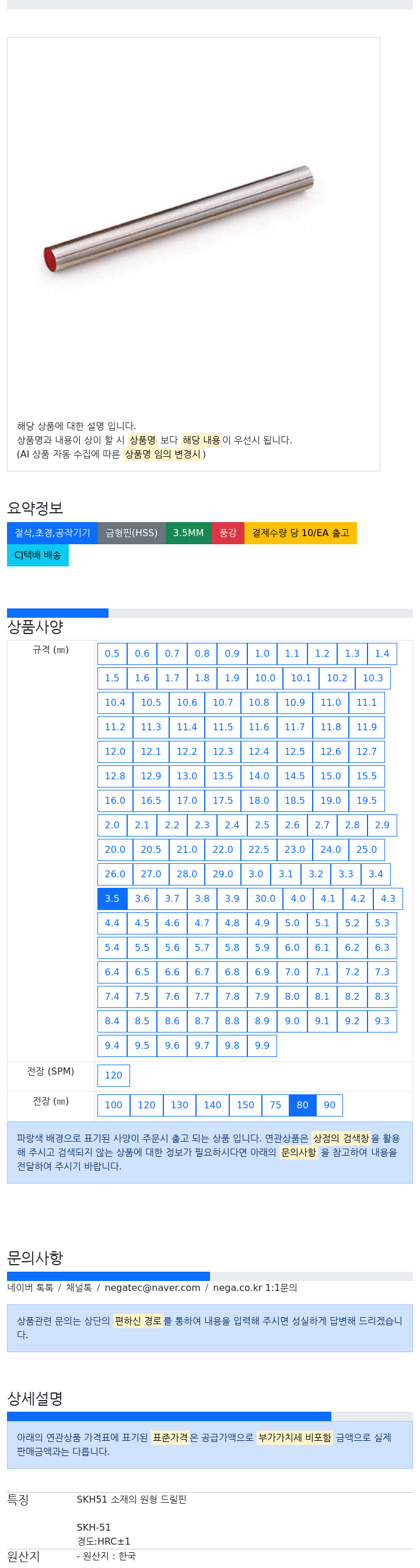This screenshot has height=1568, width=420.
Task: Open the 절삭,초경,공작기기 category badge
Action: [x=52, y=533]
